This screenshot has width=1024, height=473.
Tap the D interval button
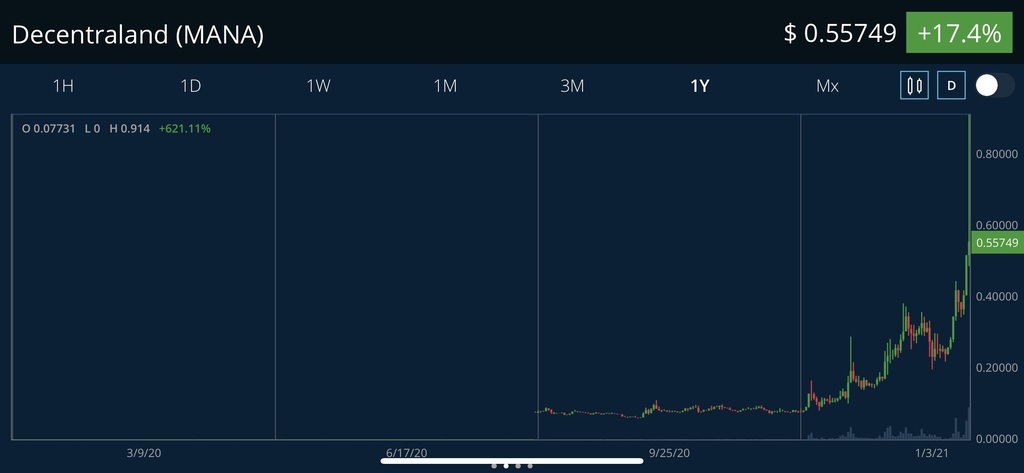(x=951, y=86)
